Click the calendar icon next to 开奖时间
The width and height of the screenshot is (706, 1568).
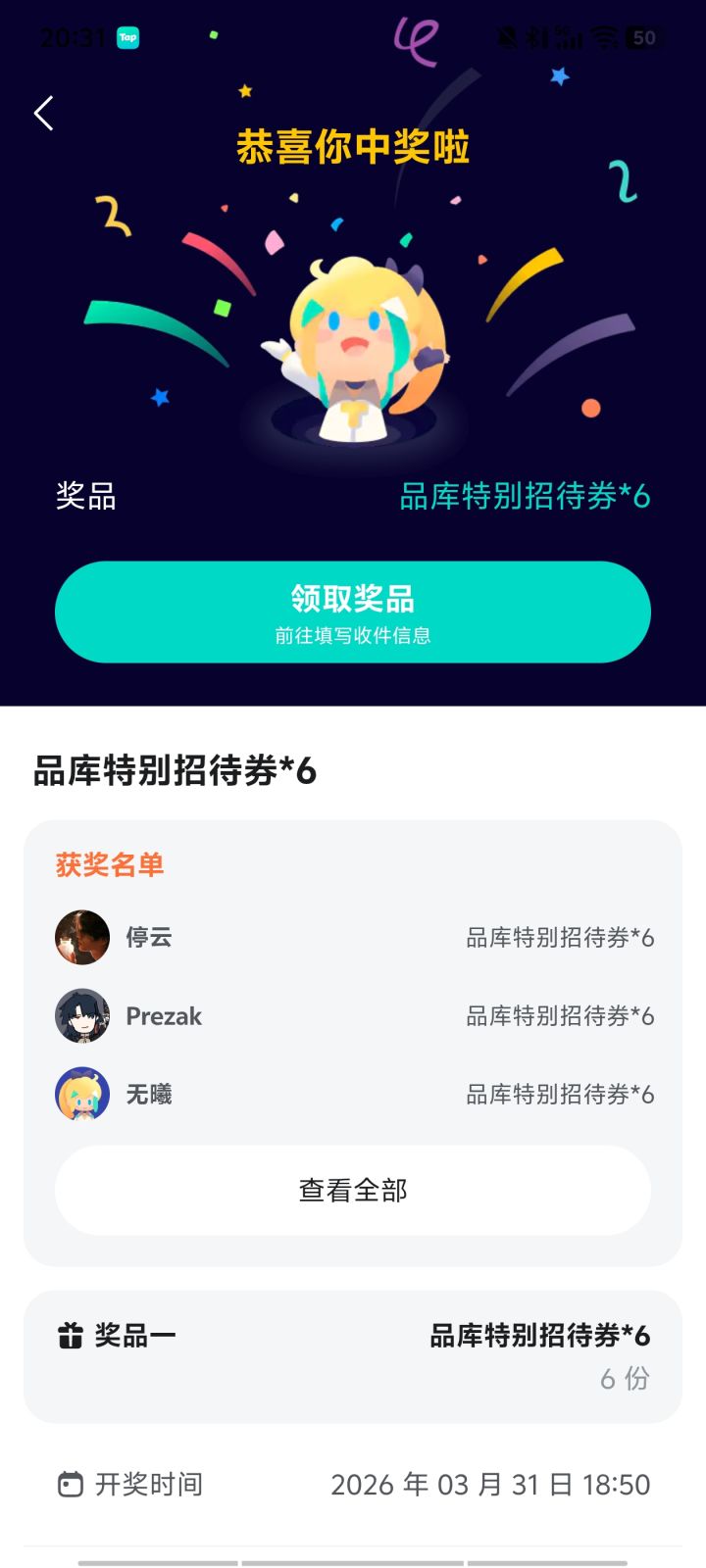pos(69,1484)
